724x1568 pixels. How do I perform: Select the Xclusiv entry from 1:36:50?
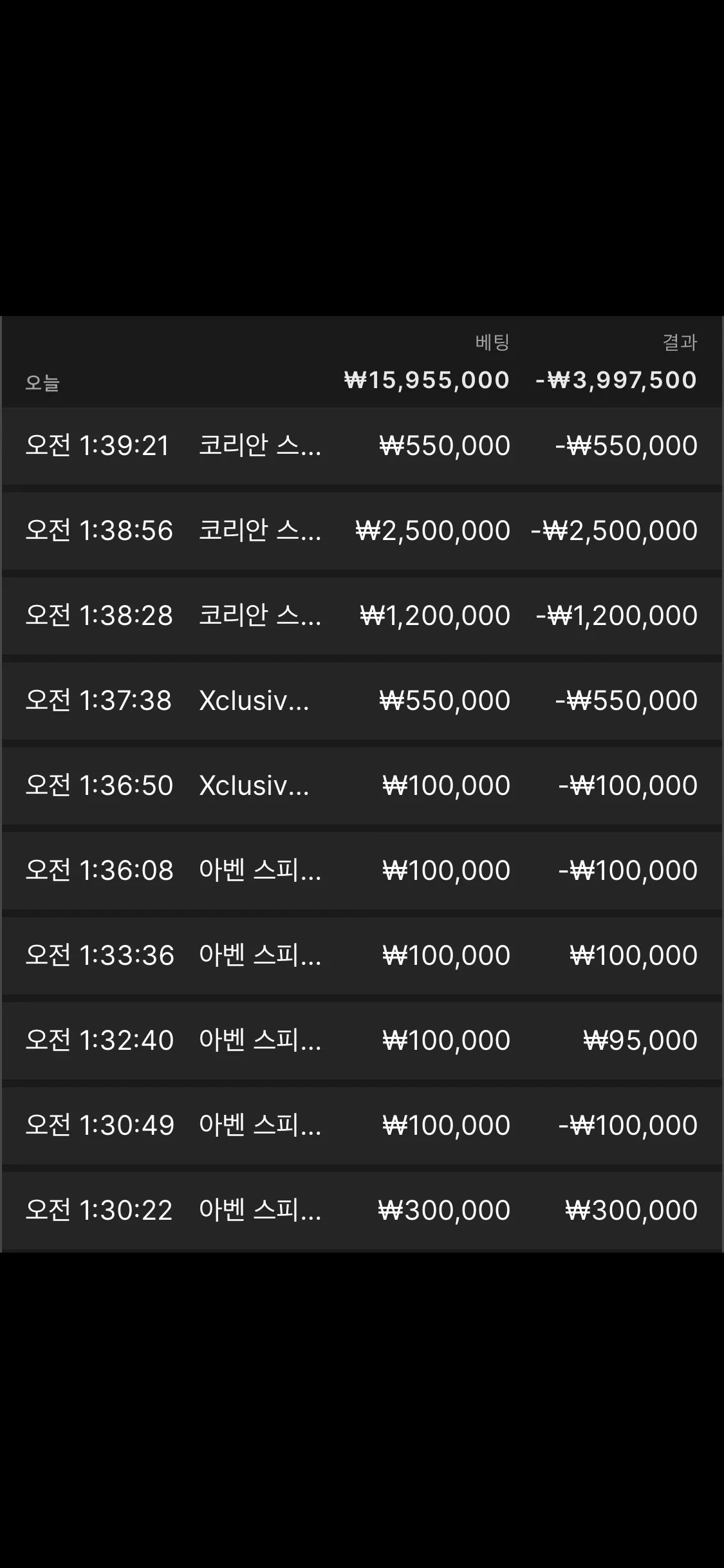(362, 786)
